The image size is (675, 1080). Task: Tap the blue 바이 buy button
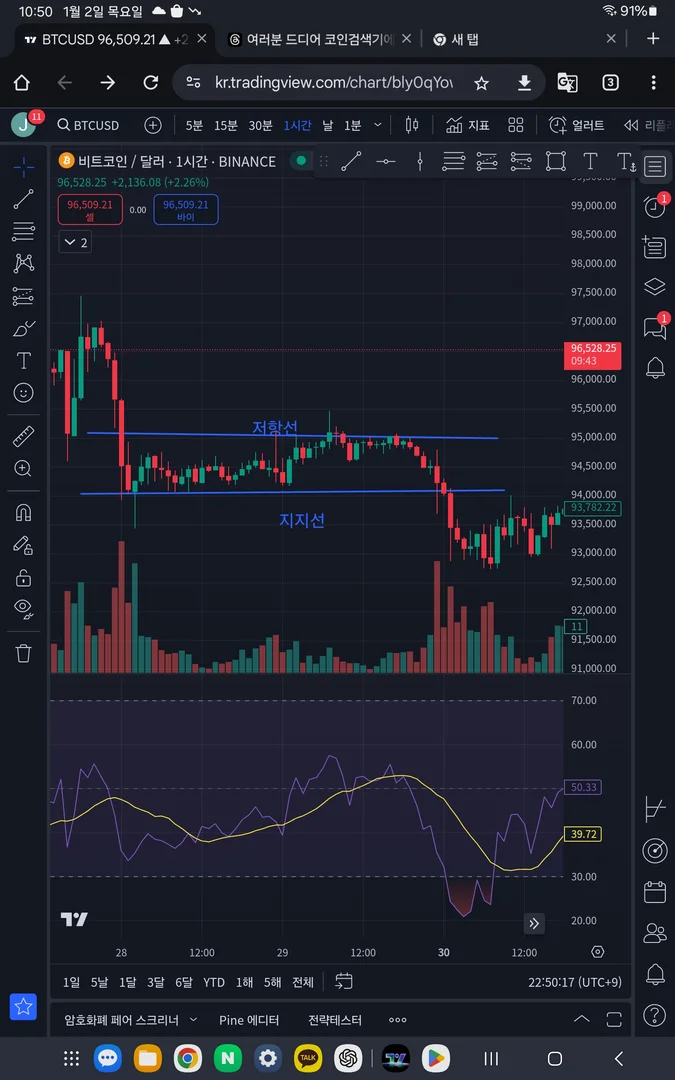click(x=185, y=209)
